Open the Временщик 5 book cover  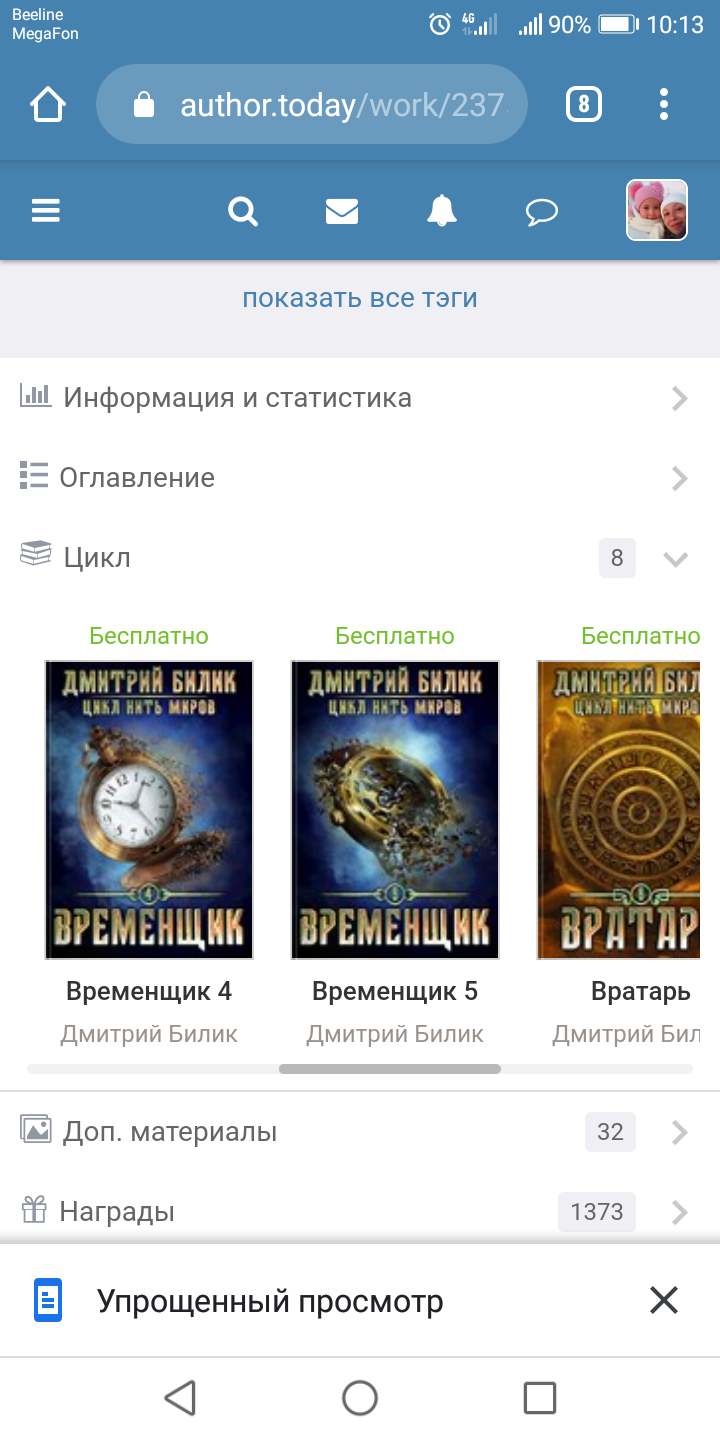395,810
